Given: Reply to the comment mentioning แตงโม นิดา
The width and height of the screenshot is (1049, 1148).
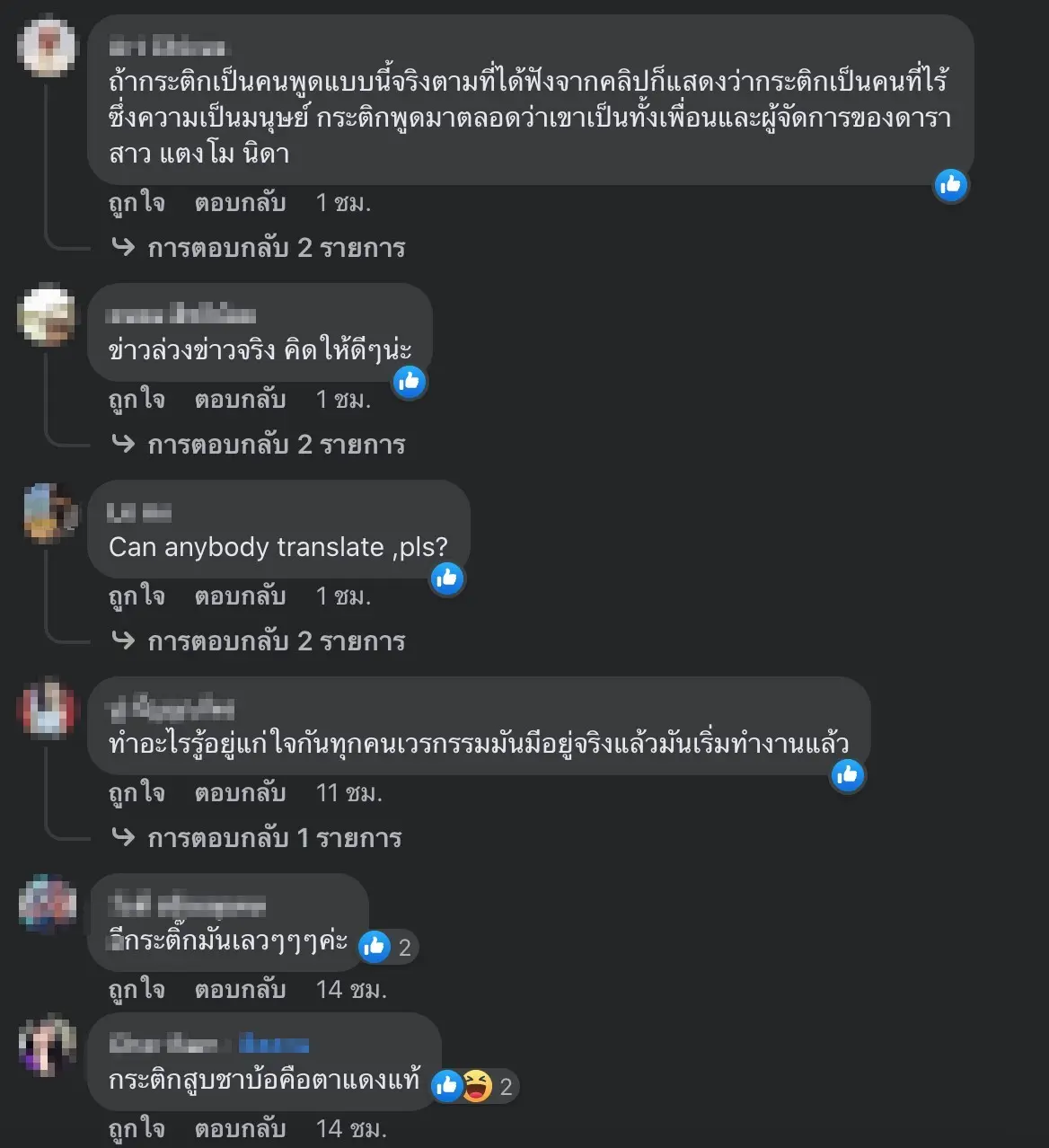Looking at the screenshot, I should [x=240, y=204].
